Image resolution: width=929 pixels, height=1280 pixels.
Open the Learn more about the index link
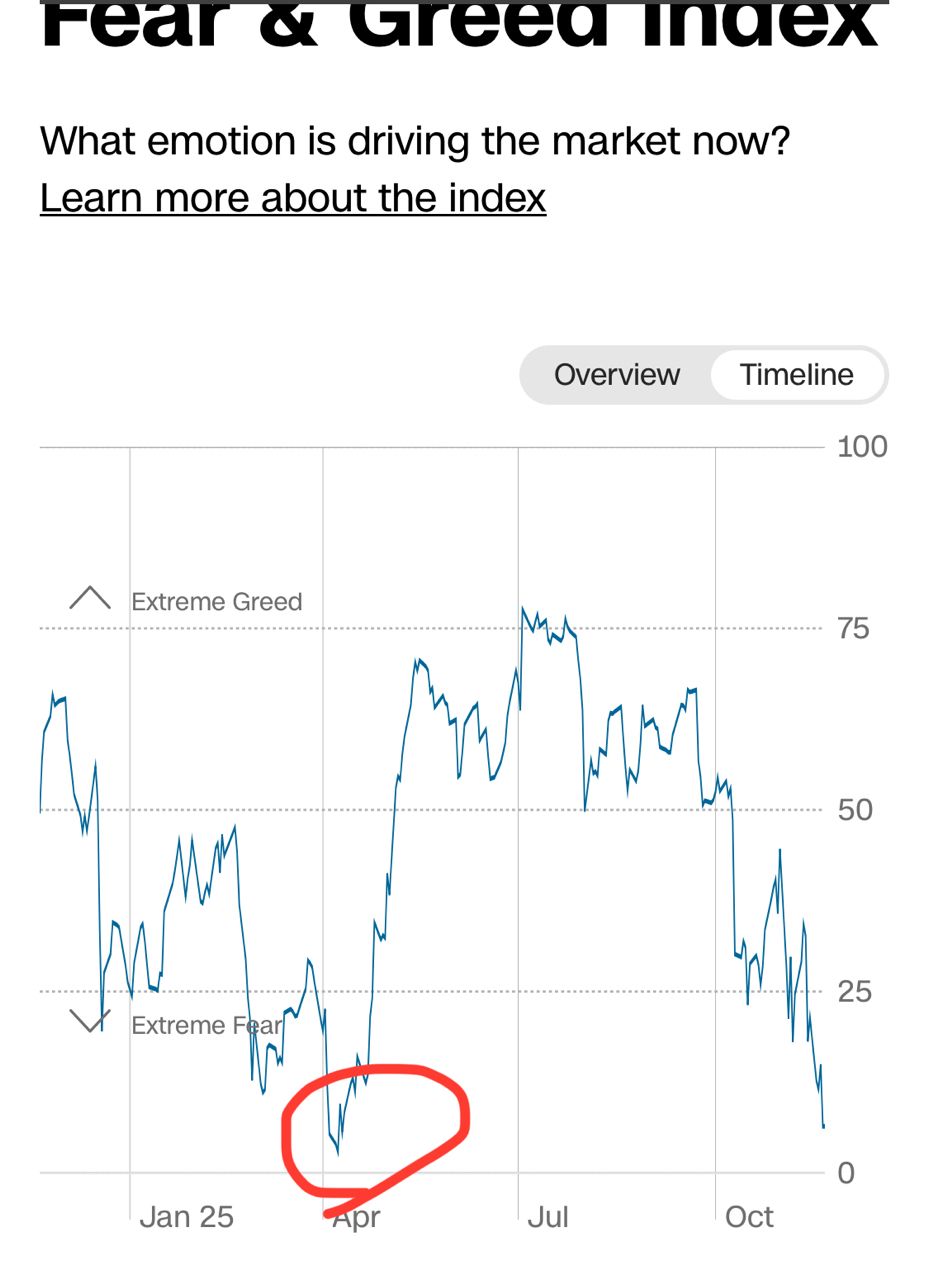(x=293, y=197)
